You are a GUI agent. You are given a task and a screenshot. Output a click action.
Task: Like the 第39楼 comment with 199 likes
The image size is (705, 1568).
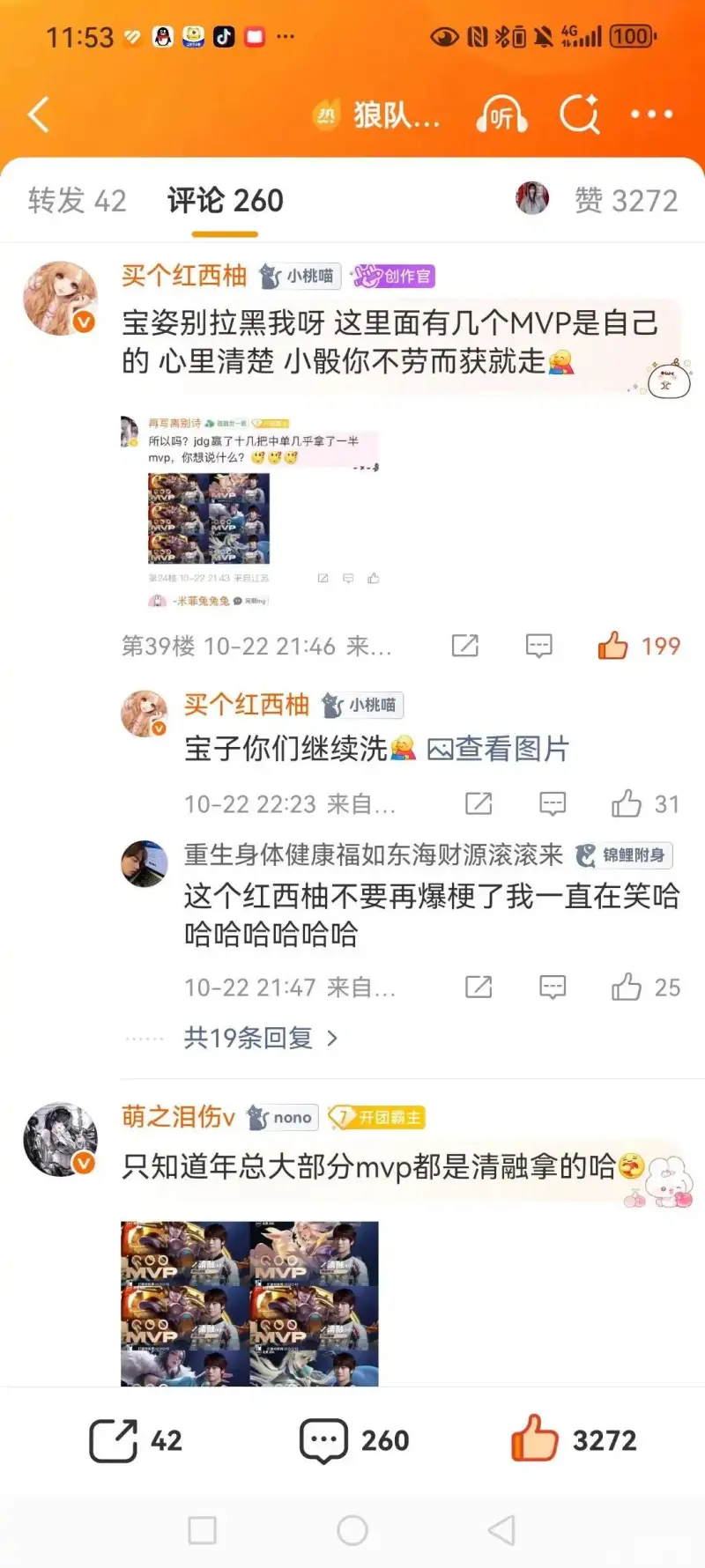pyautogui.click(x=614, y=646)
